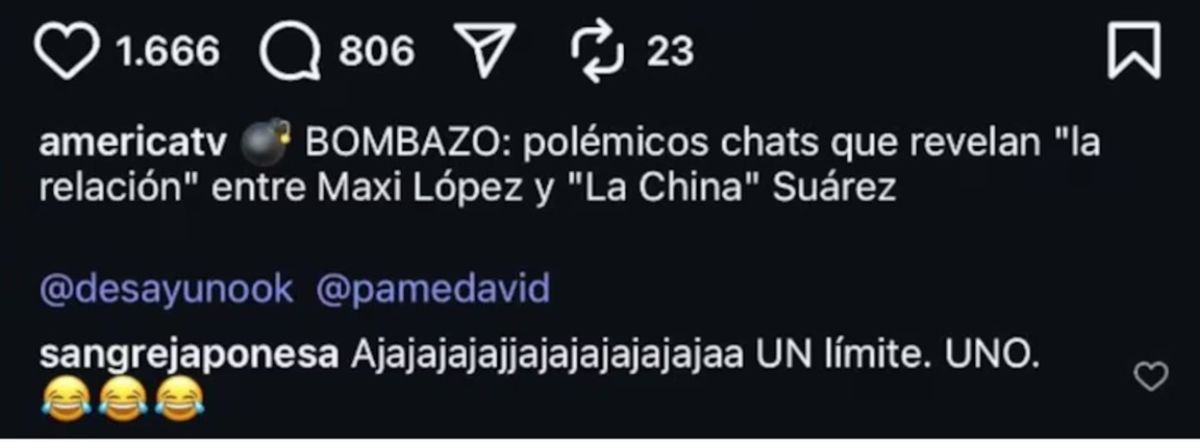Viewport: 1200px width, 442px height.
Task: Like sangrejaponesa's comment
Action: pos(1153,376)
